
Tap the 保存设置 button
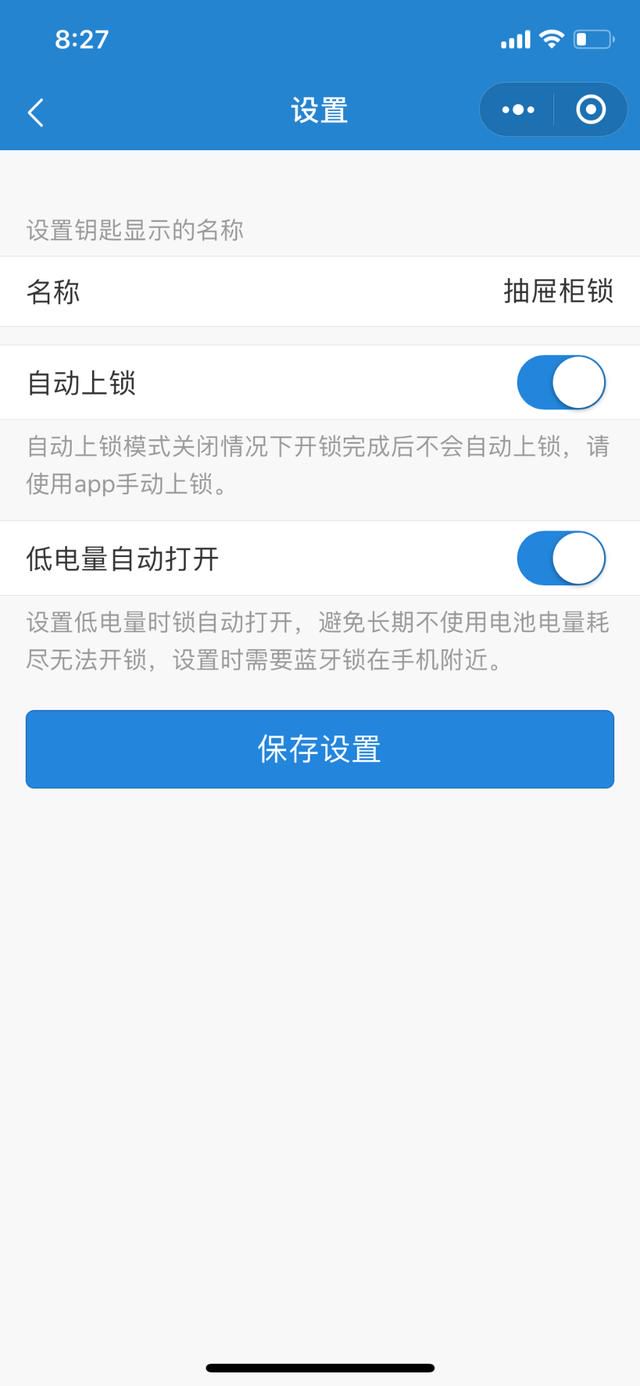(320, 749)
